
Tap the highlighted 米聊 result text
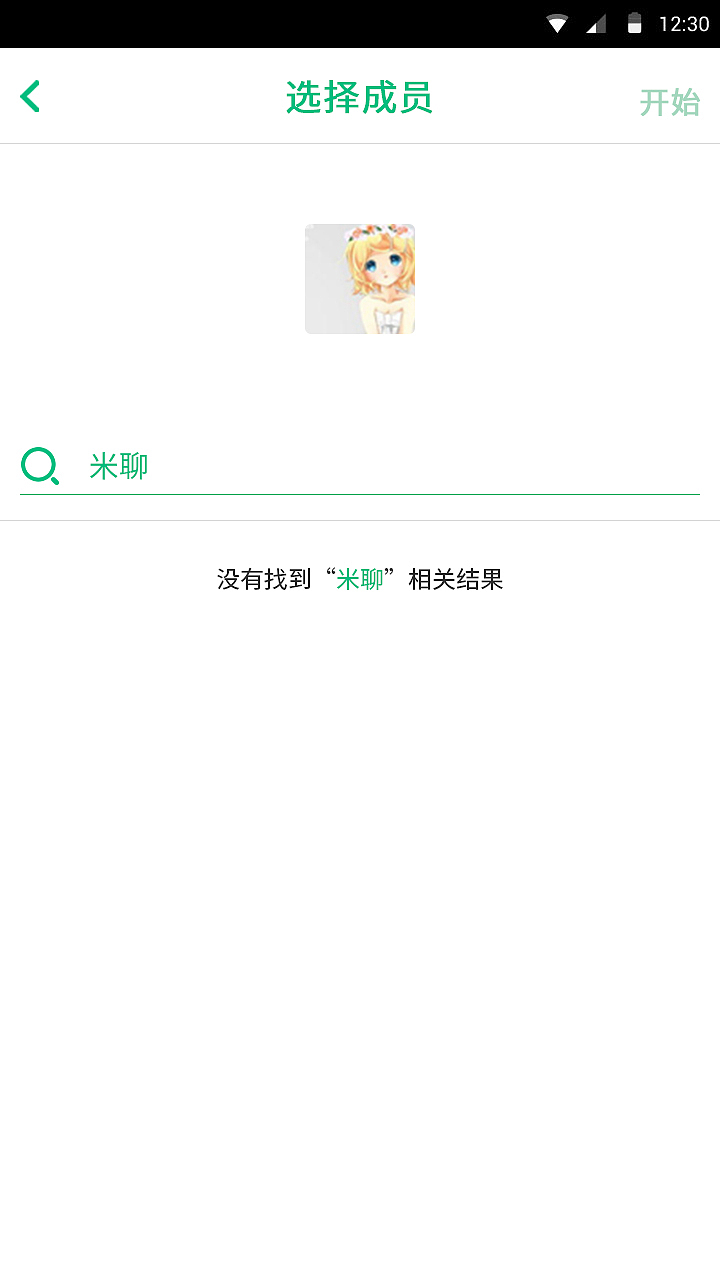click(362, 579)
